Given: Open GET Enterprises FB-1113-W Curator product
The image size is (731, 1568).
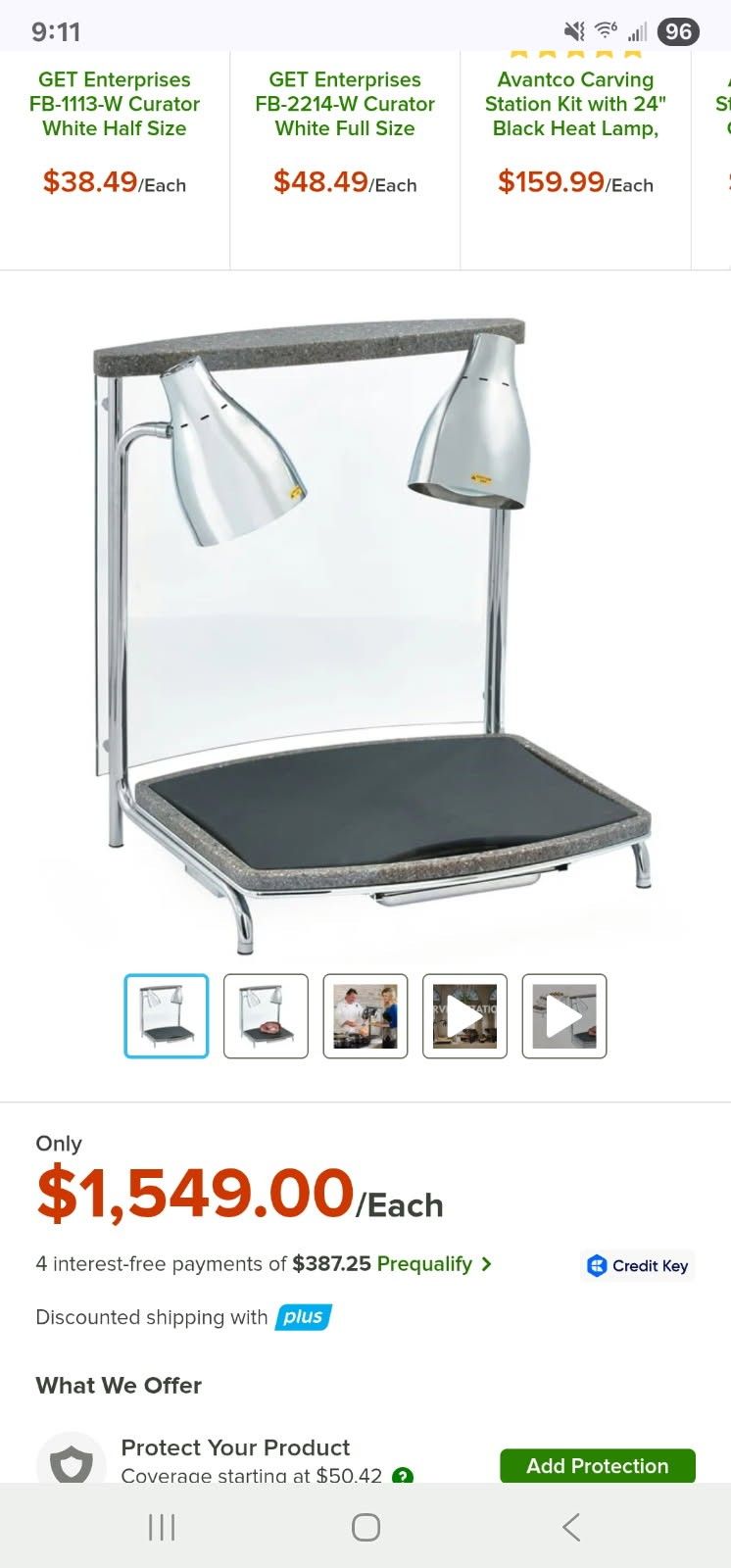Looking at the screenshot, I should coord(115,104).
